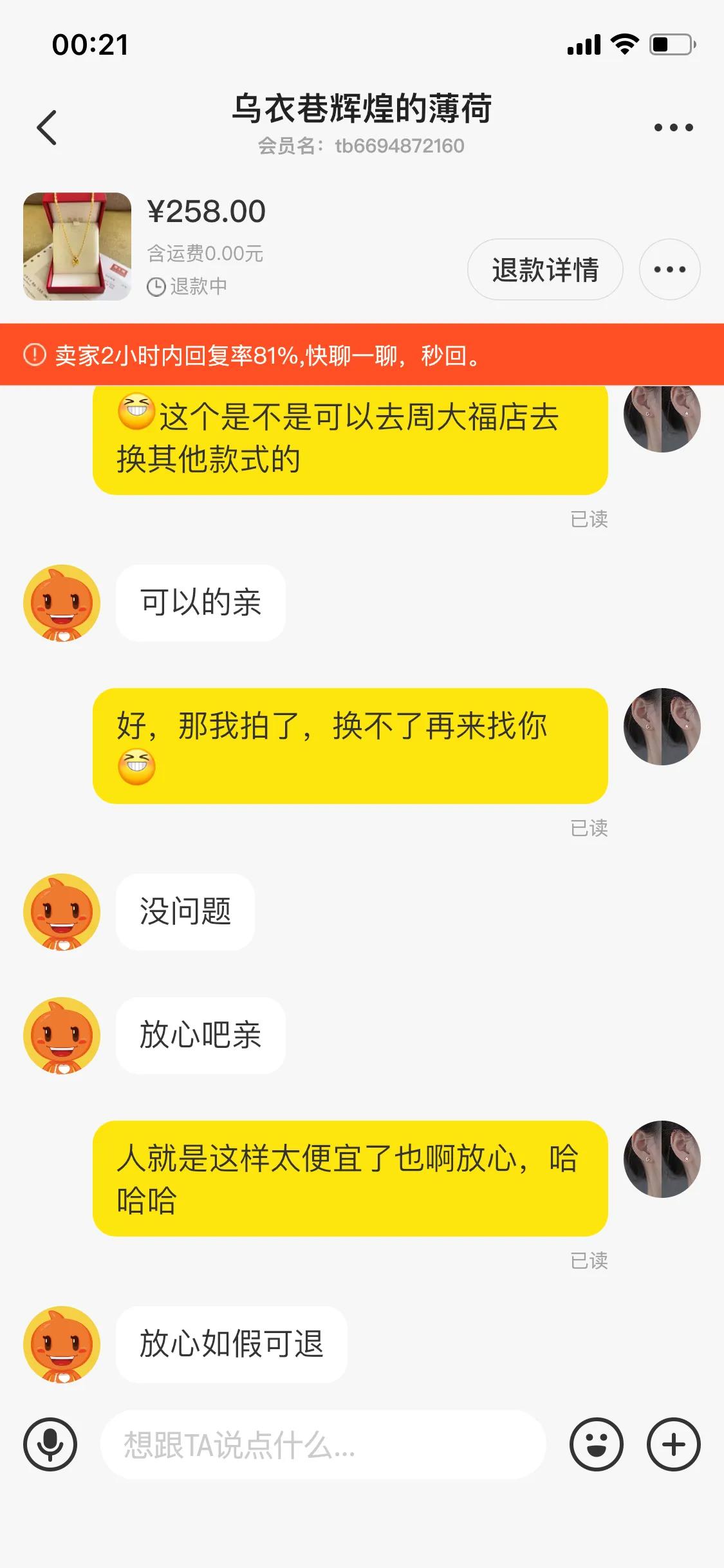
Task: Click the 退款详情 button
Action: (544, 270)
